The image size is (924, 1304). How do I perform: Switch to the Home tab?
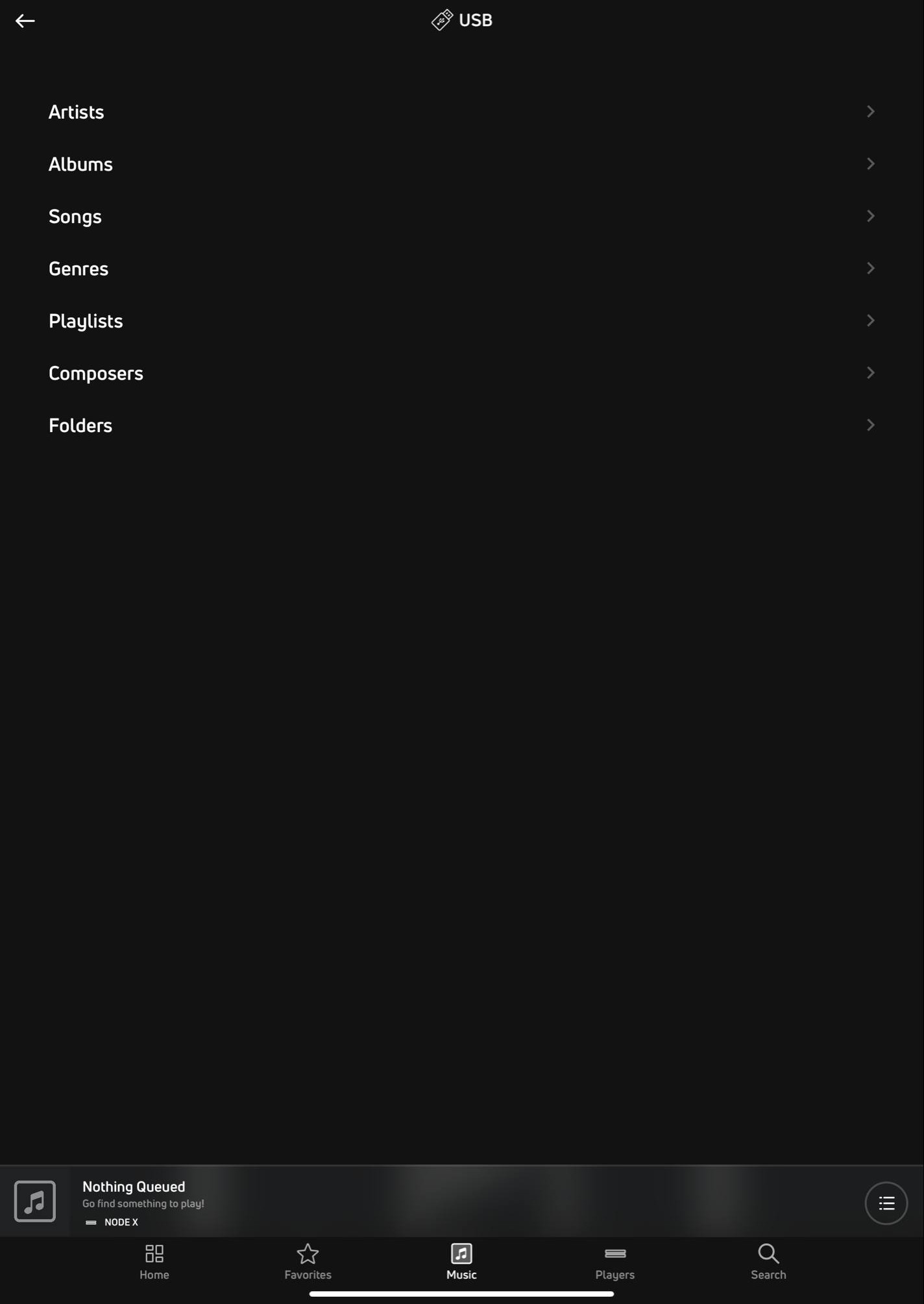point(154,1261)
